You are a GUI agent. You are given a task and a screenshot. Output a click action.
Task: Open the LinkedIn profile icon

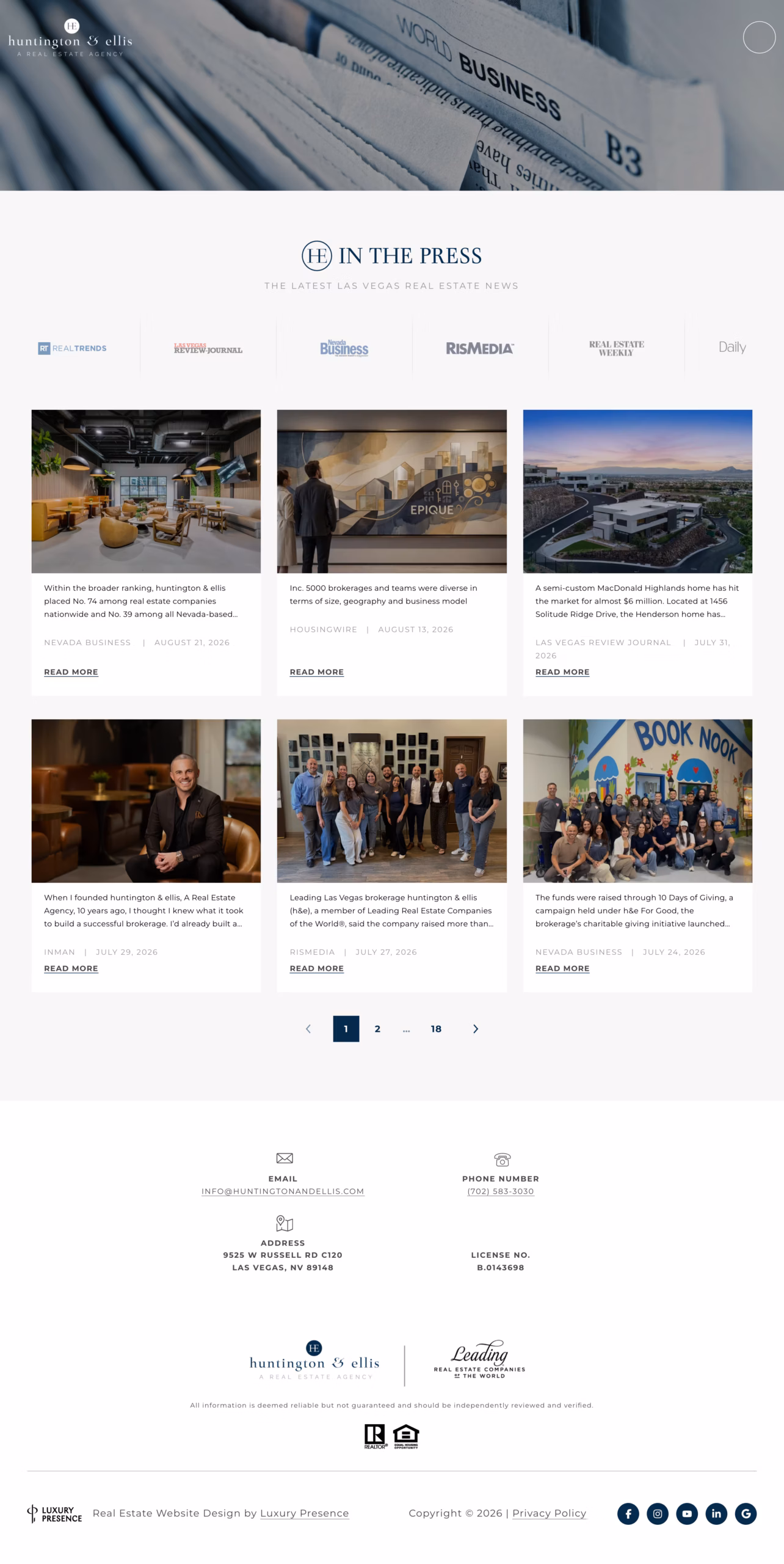click(716, 1514)
